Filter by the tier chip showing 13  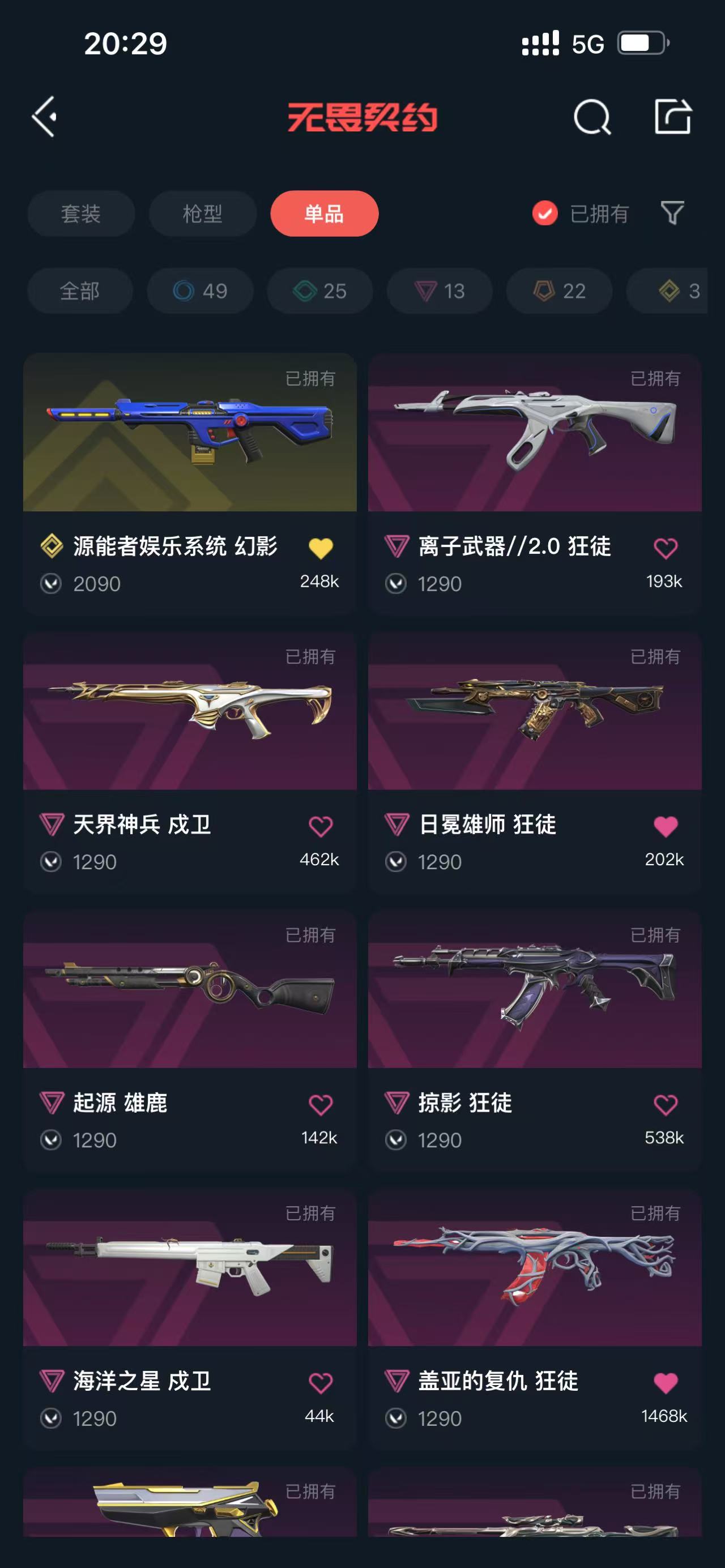point(440,291)
